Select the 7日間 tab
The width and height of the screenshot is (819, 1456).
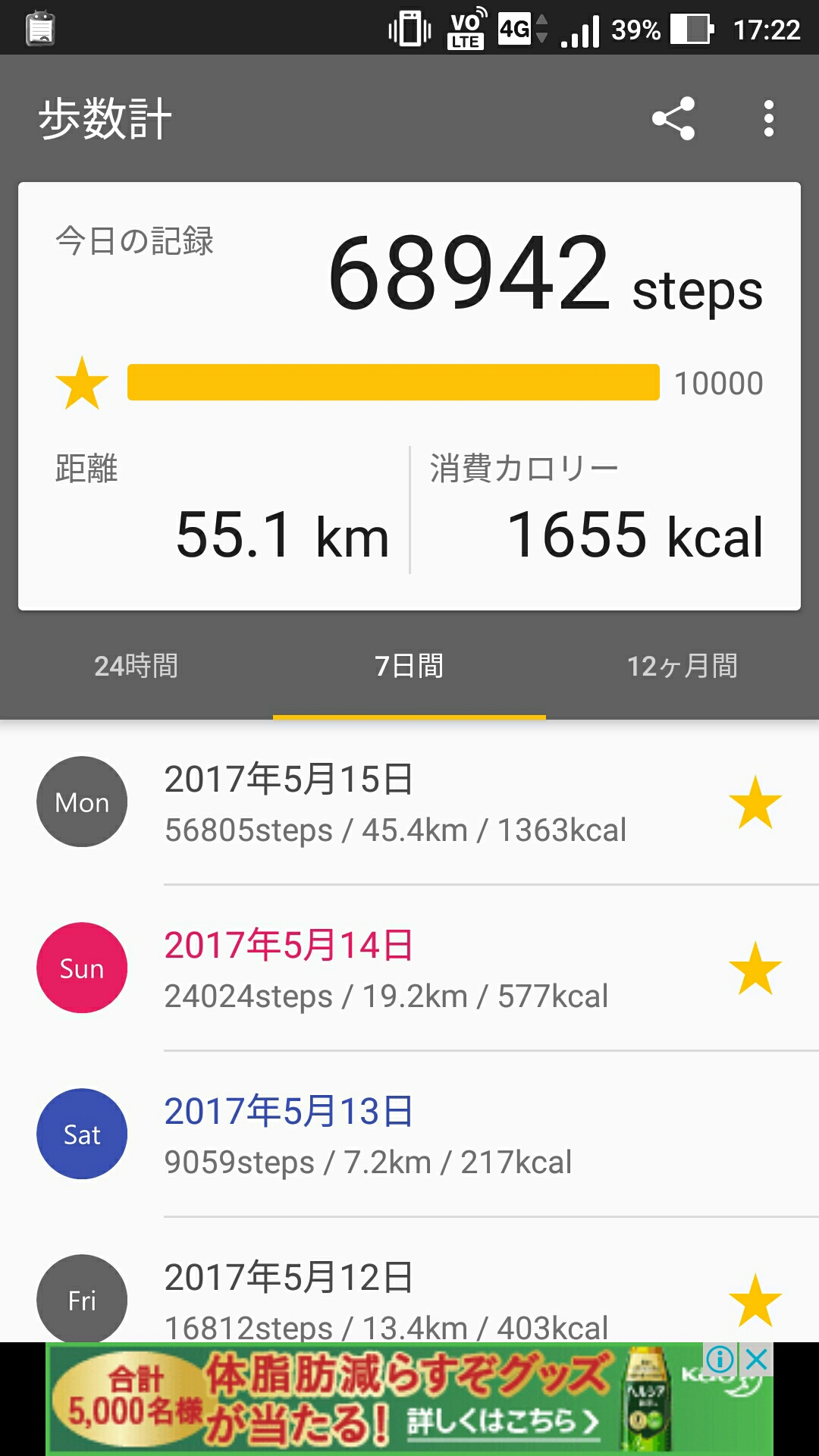(409, 666)
